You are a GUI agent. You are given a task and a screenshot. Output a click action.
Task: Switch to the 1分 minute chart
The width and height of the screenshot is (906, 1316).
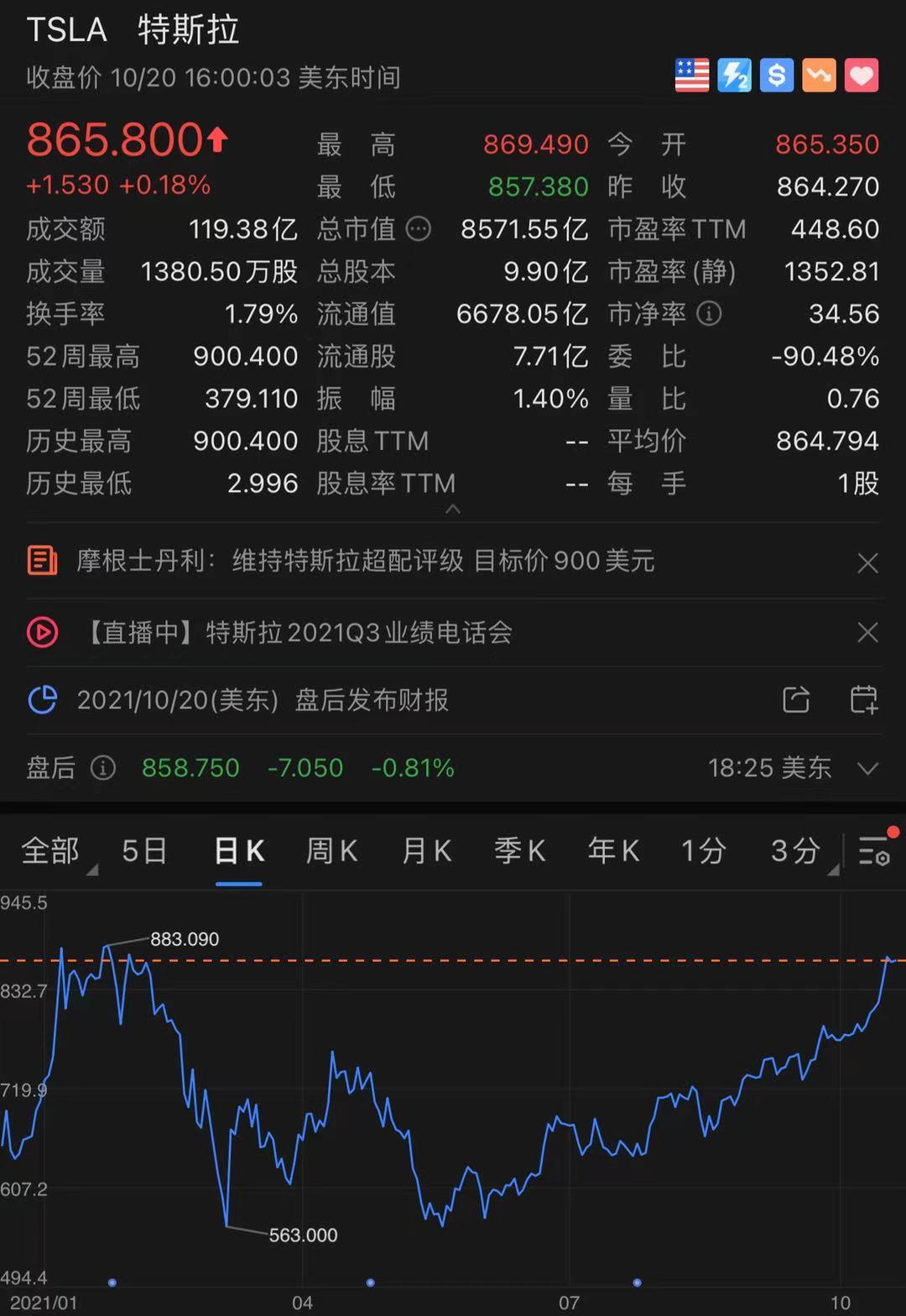[703, 851]
